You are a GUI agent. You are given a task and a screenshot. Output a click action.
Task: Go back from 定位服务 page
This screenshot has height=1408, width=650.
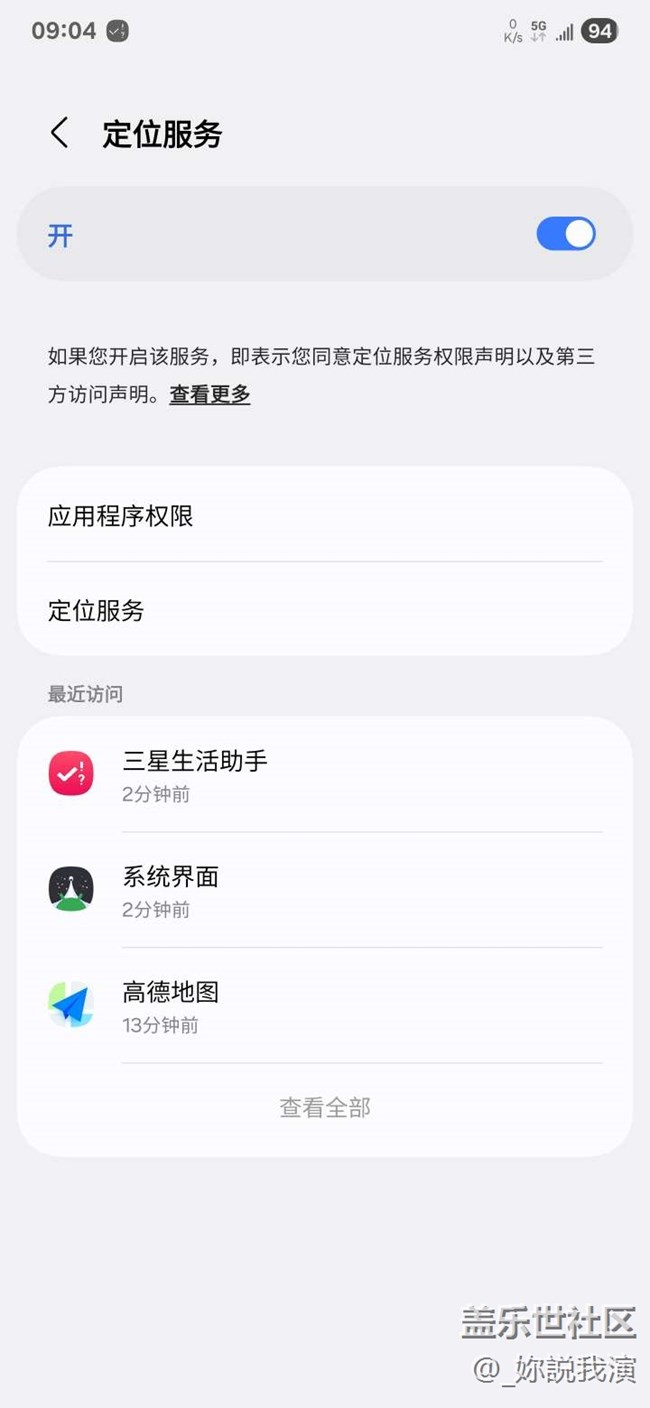point(60,133)
